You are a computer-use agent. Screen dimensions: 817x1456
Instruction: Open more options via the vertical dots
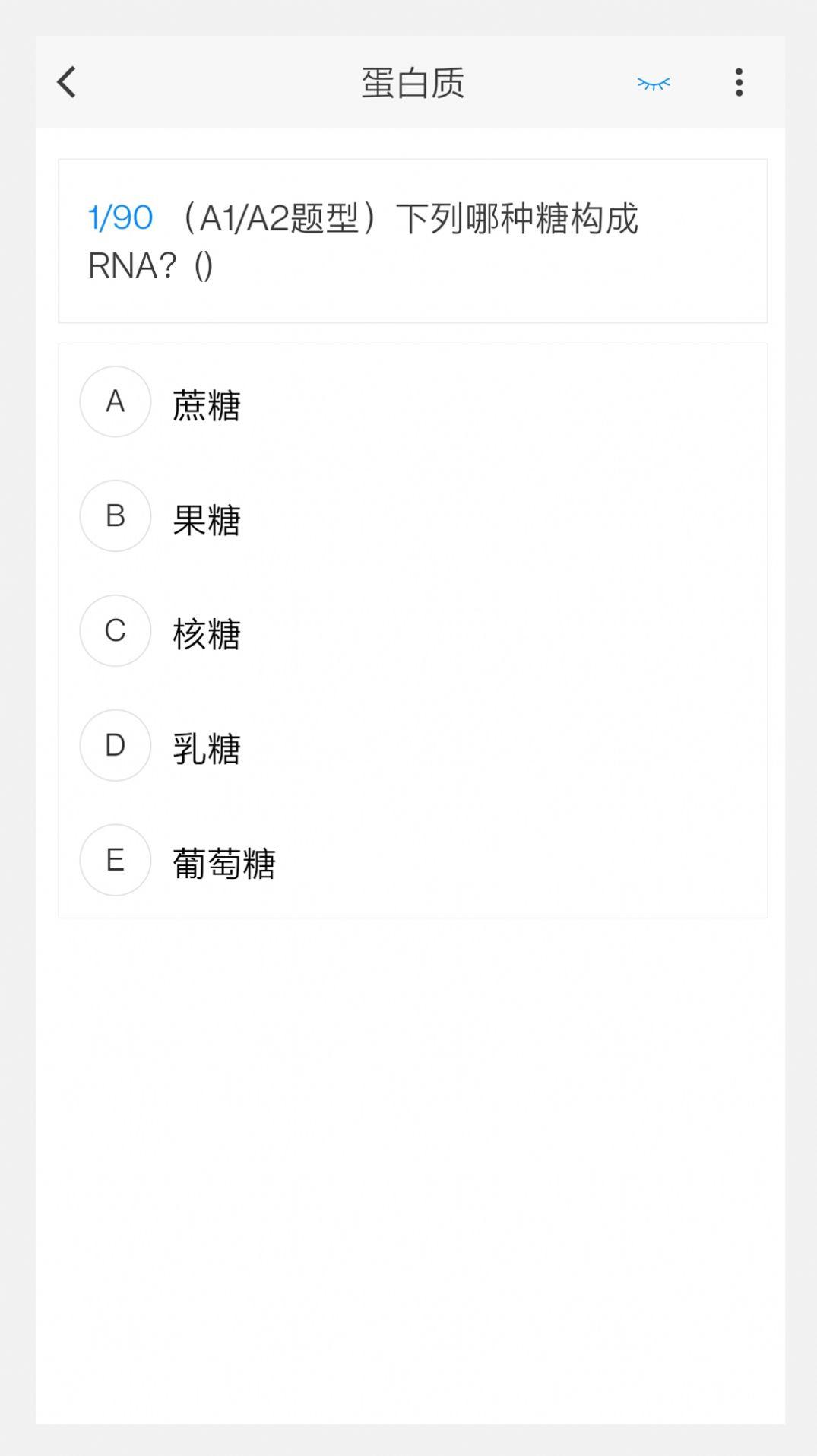[736, 82]
